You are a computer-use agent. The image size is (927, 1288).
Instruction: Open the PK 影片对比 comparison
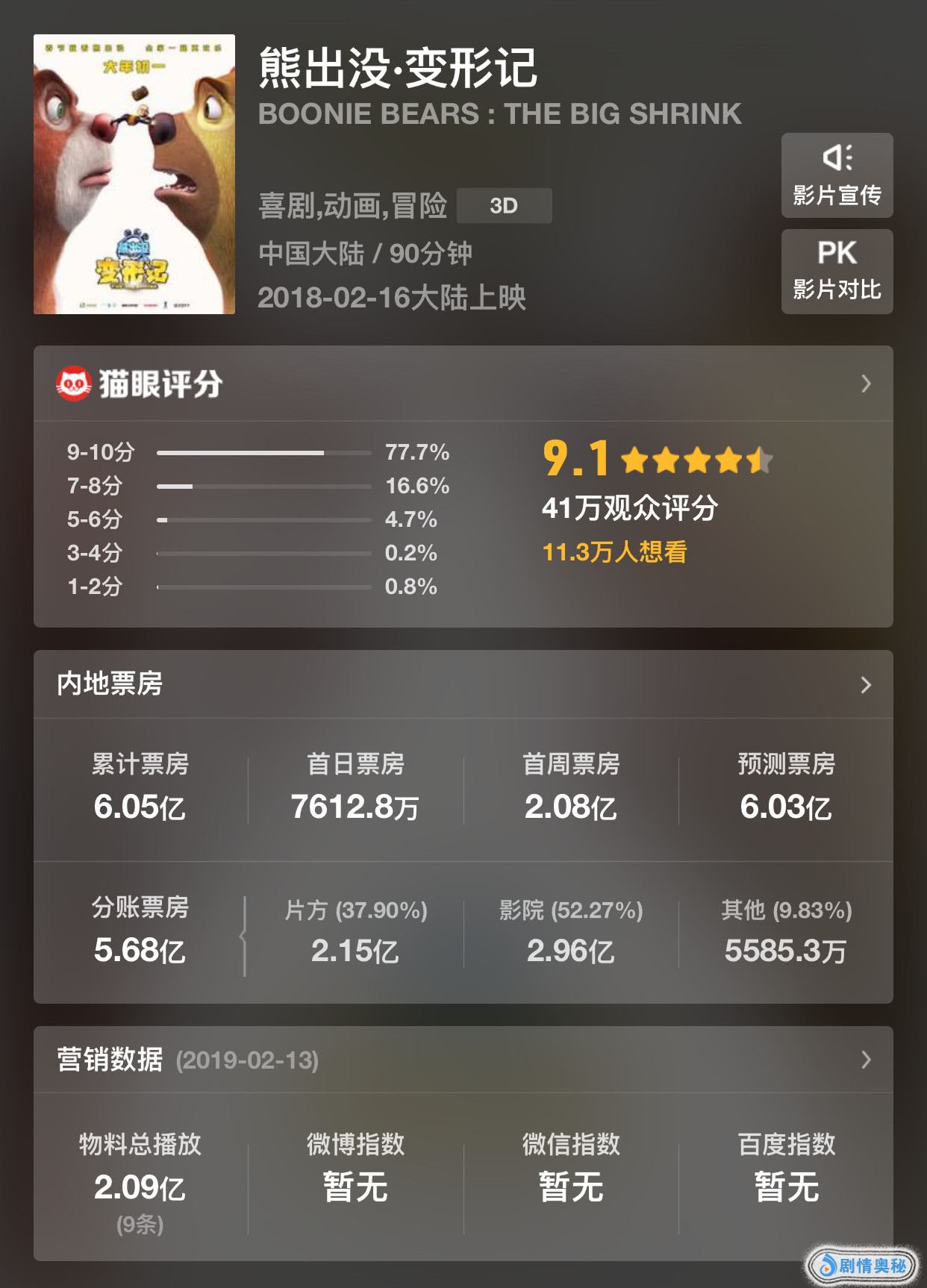pyautogui.click(x=837, y=271)
